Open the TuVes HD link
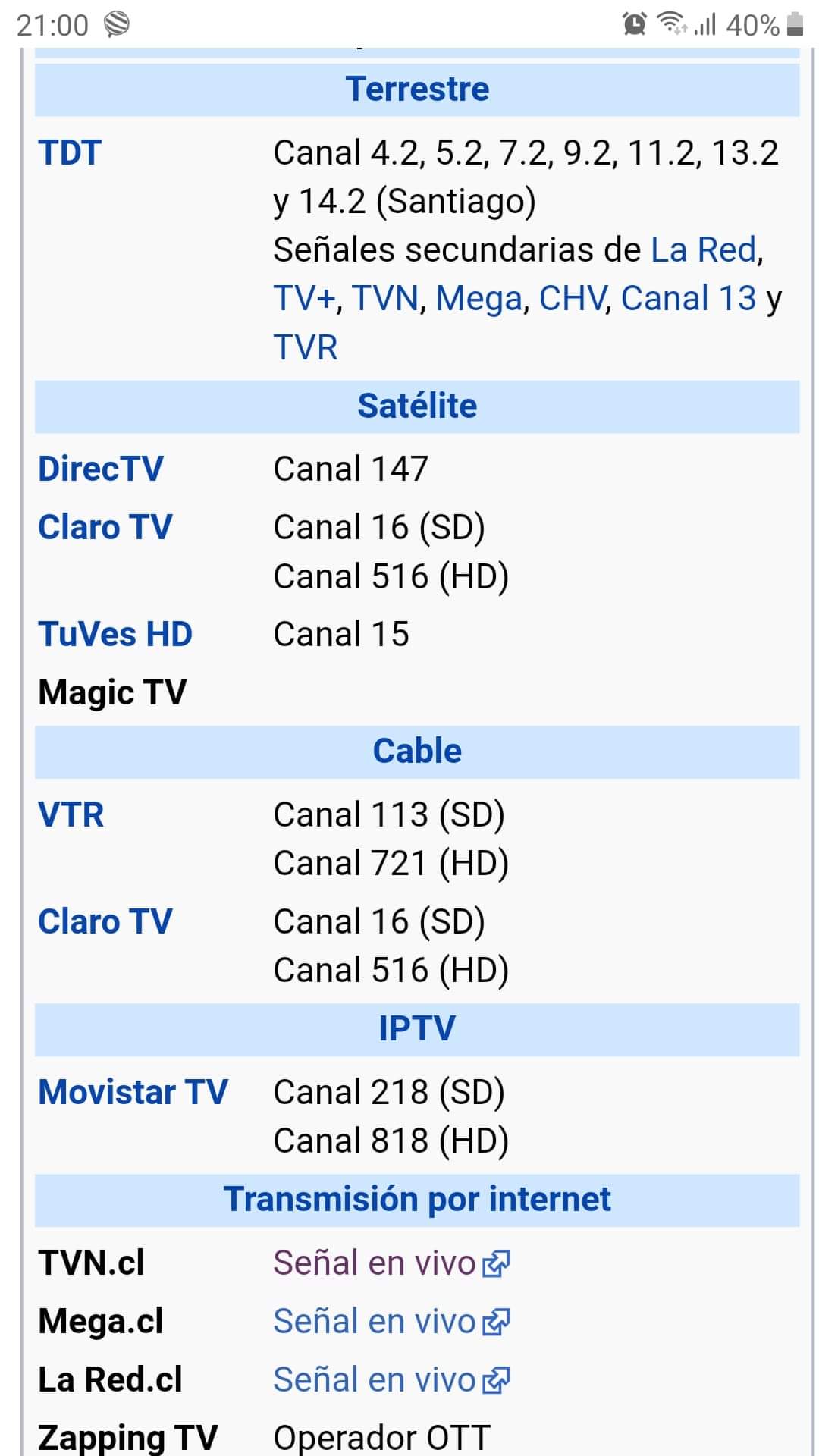819x1456 pixels. 115,635
